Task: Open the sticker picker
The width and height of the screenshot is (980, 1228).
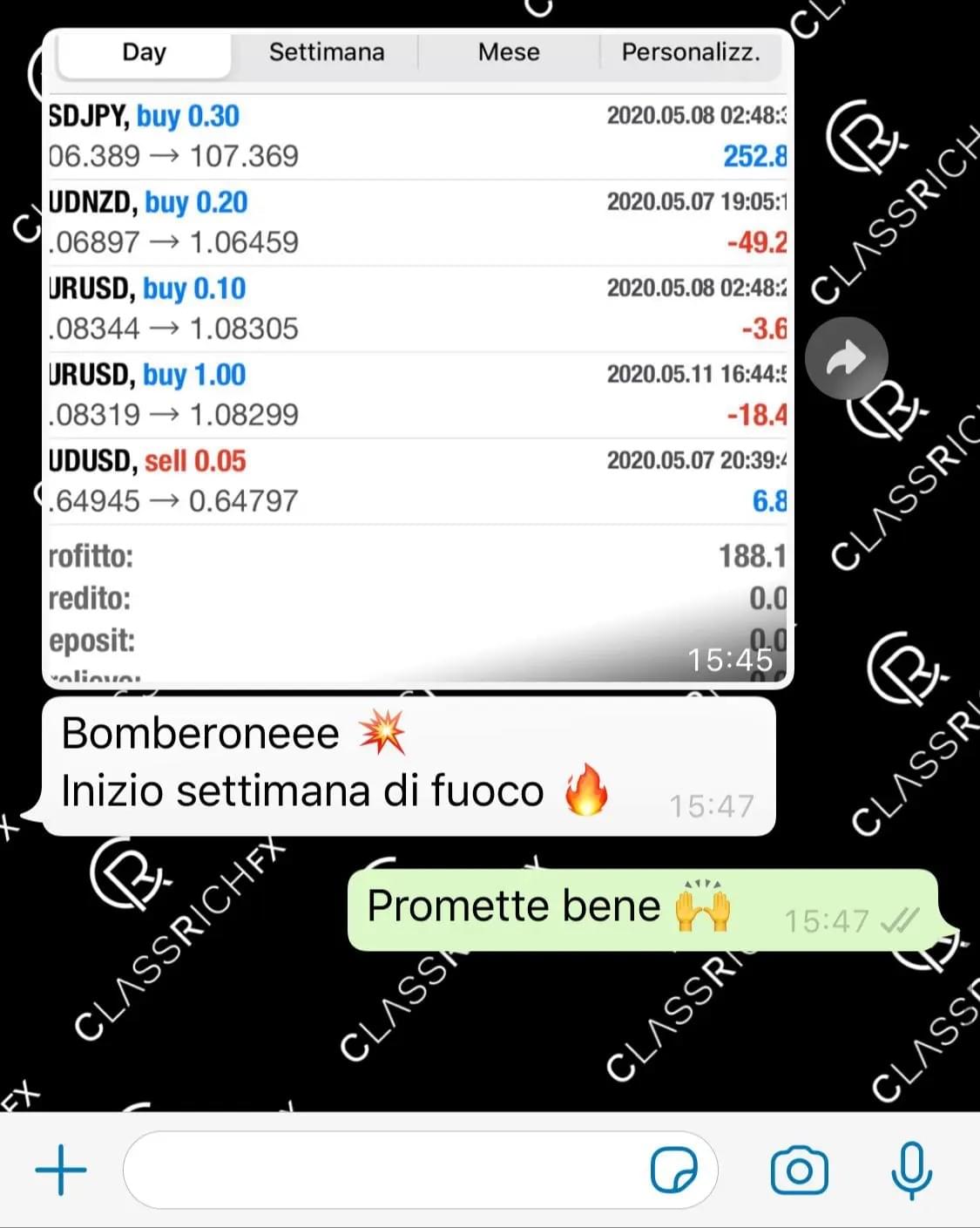Action: (674, 1170)
